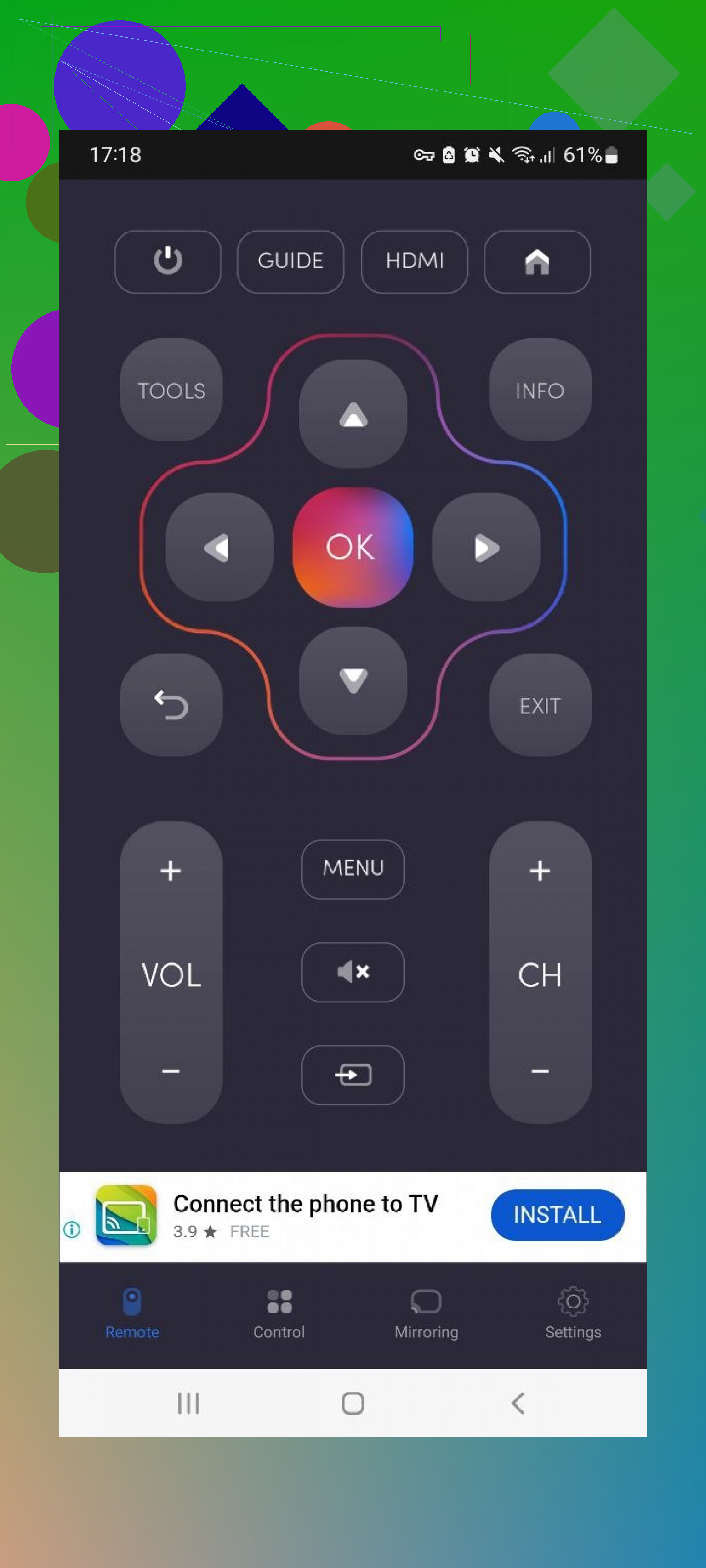The width and height of the screenshot is (706, 1568).
Task: Select the HDMI button
Action: click(x=414, y=261)
